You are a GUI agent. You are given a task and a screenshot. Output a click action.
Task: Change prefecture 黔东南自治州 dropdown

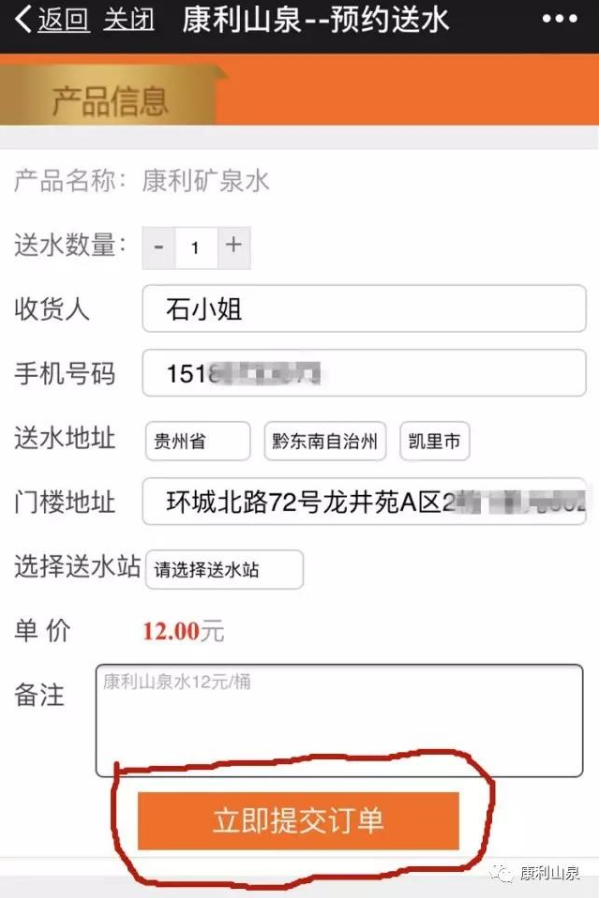(326, 440)
